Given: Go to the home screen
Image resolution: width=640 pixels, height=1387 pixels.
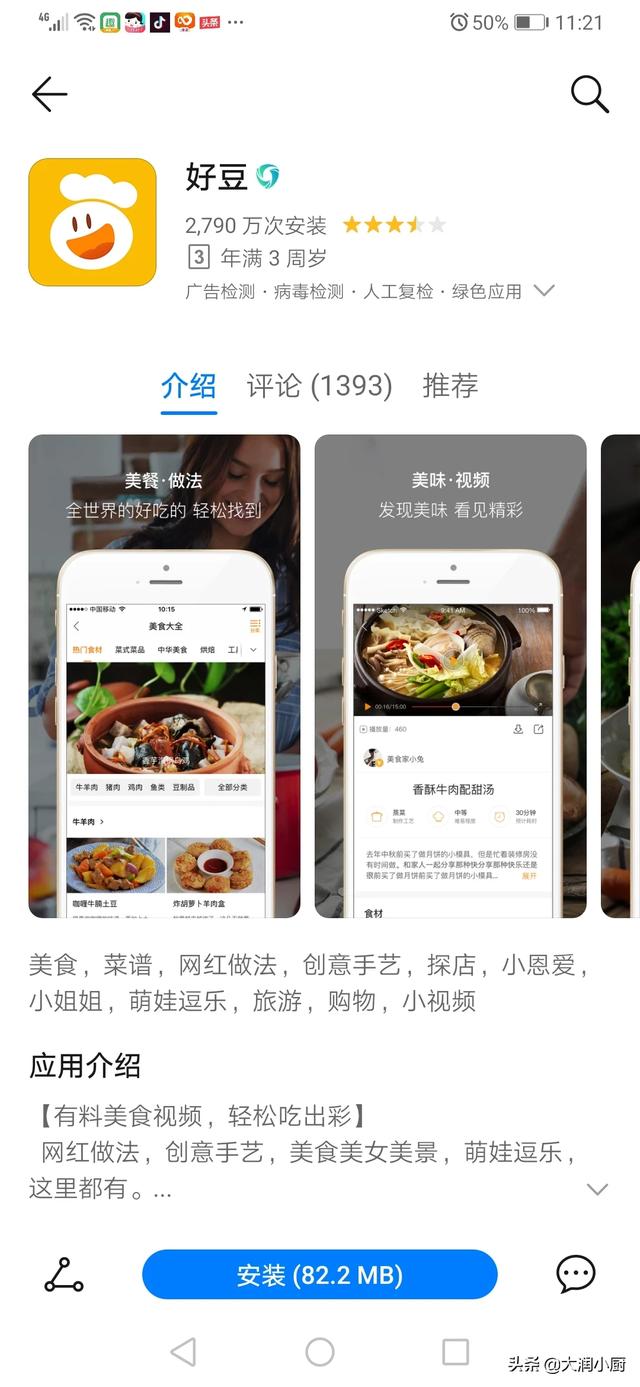Looking at the screenshot, I should [319, 1352].
